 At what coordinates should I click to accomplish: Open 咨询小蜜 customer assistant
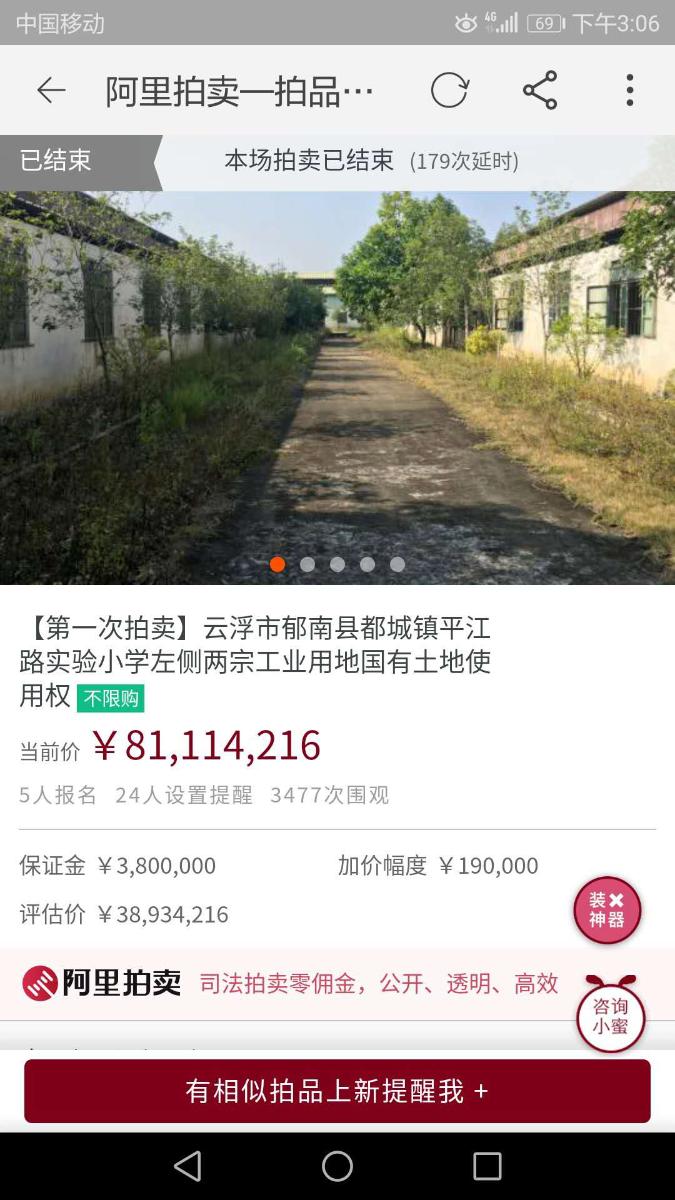click(x=610, y=1016)
